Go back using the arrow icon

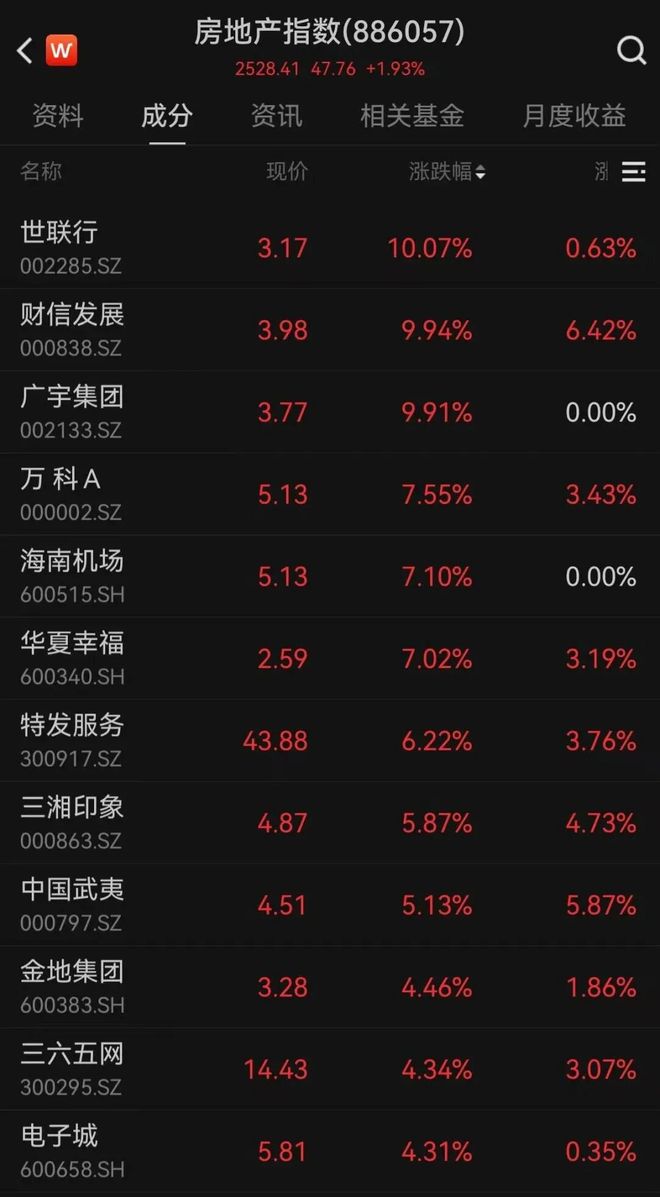(25, 50)
